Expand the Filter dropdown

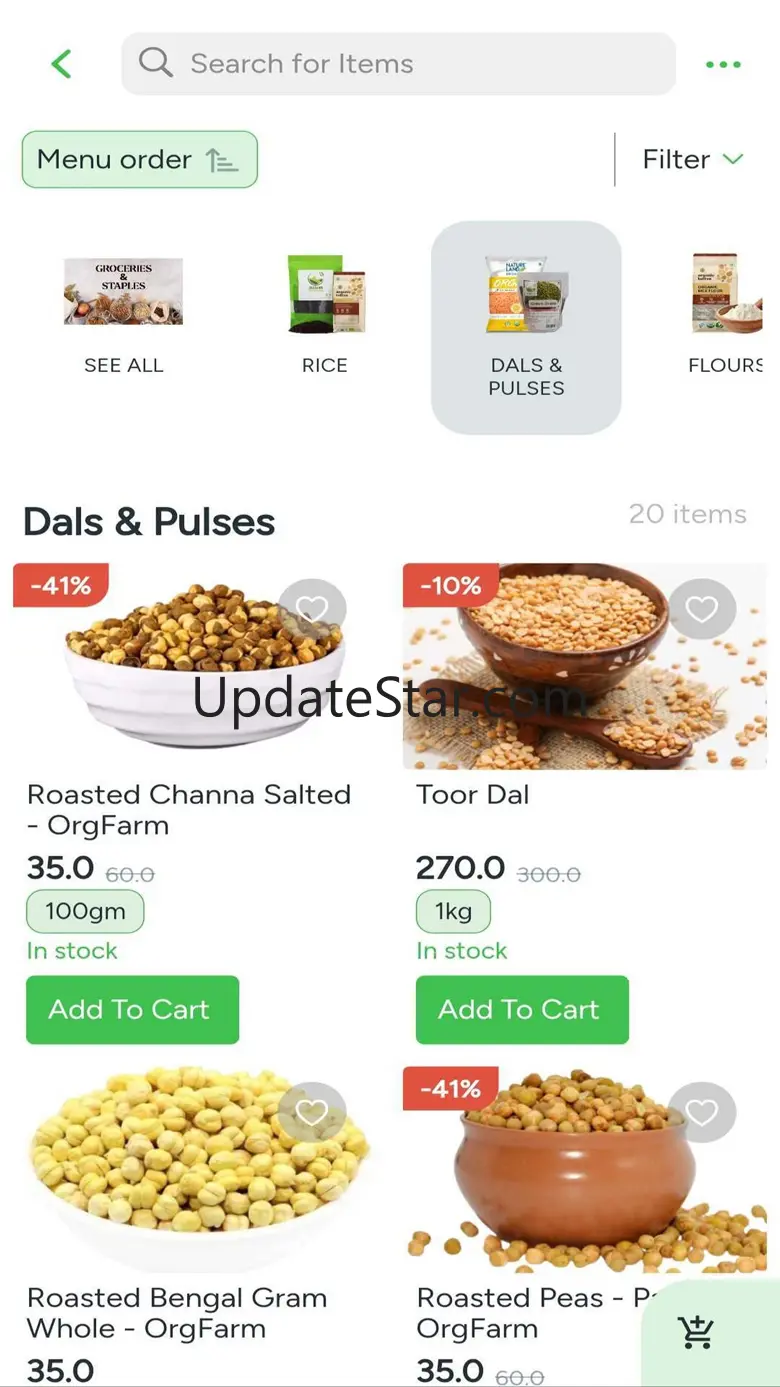coord(692,160)
